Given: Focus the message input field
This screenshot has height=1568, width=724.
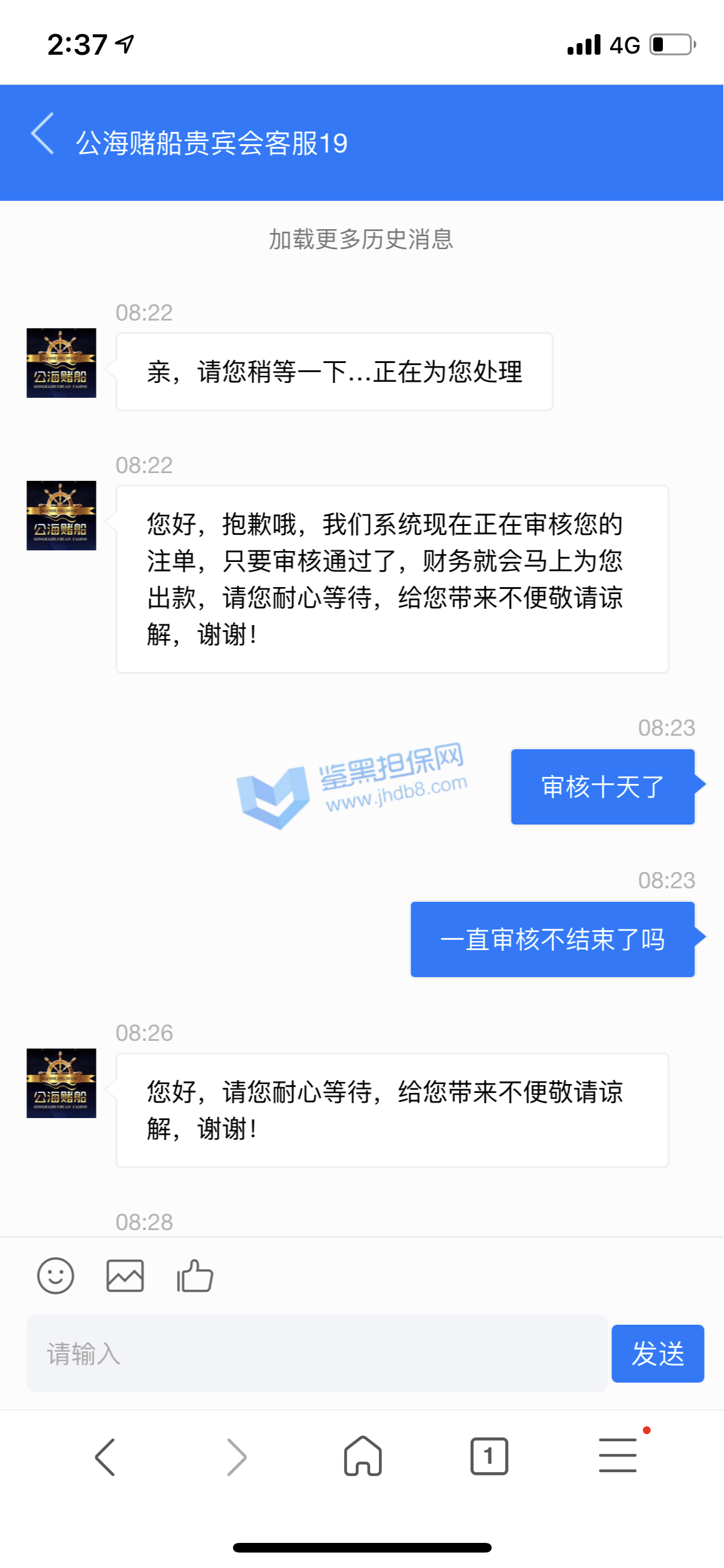Looking at the screenshot, I should pos(317,1353).
